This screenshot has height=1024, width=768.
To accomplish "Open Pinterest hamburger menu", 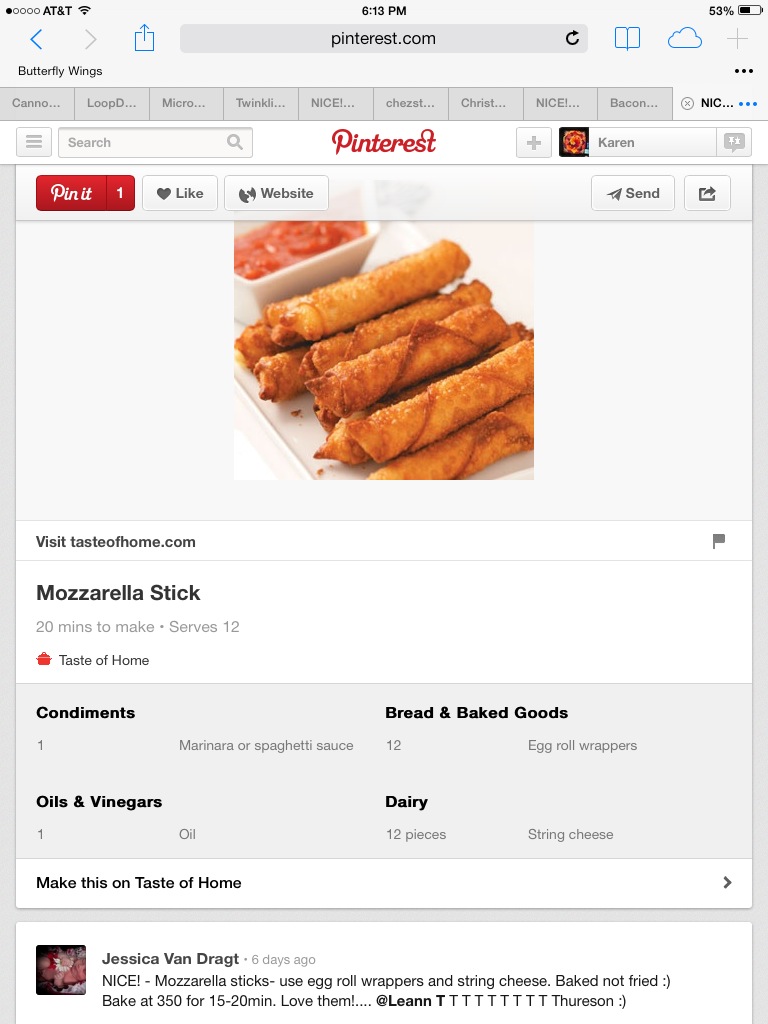I will pyautogui.click(x=33, y=142).
